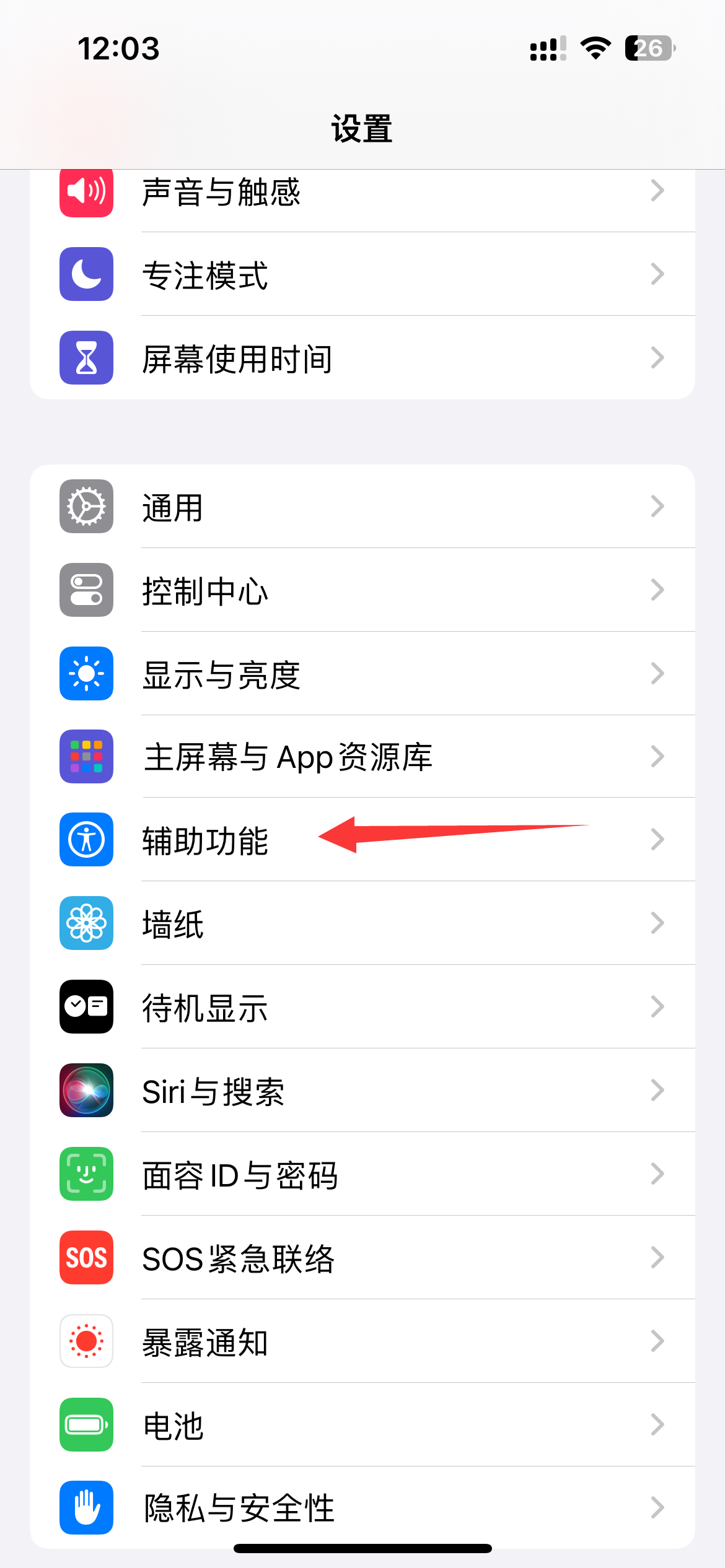
Task: Open the 声音与触感 speaker icon
Action: (x=86, y=193)
